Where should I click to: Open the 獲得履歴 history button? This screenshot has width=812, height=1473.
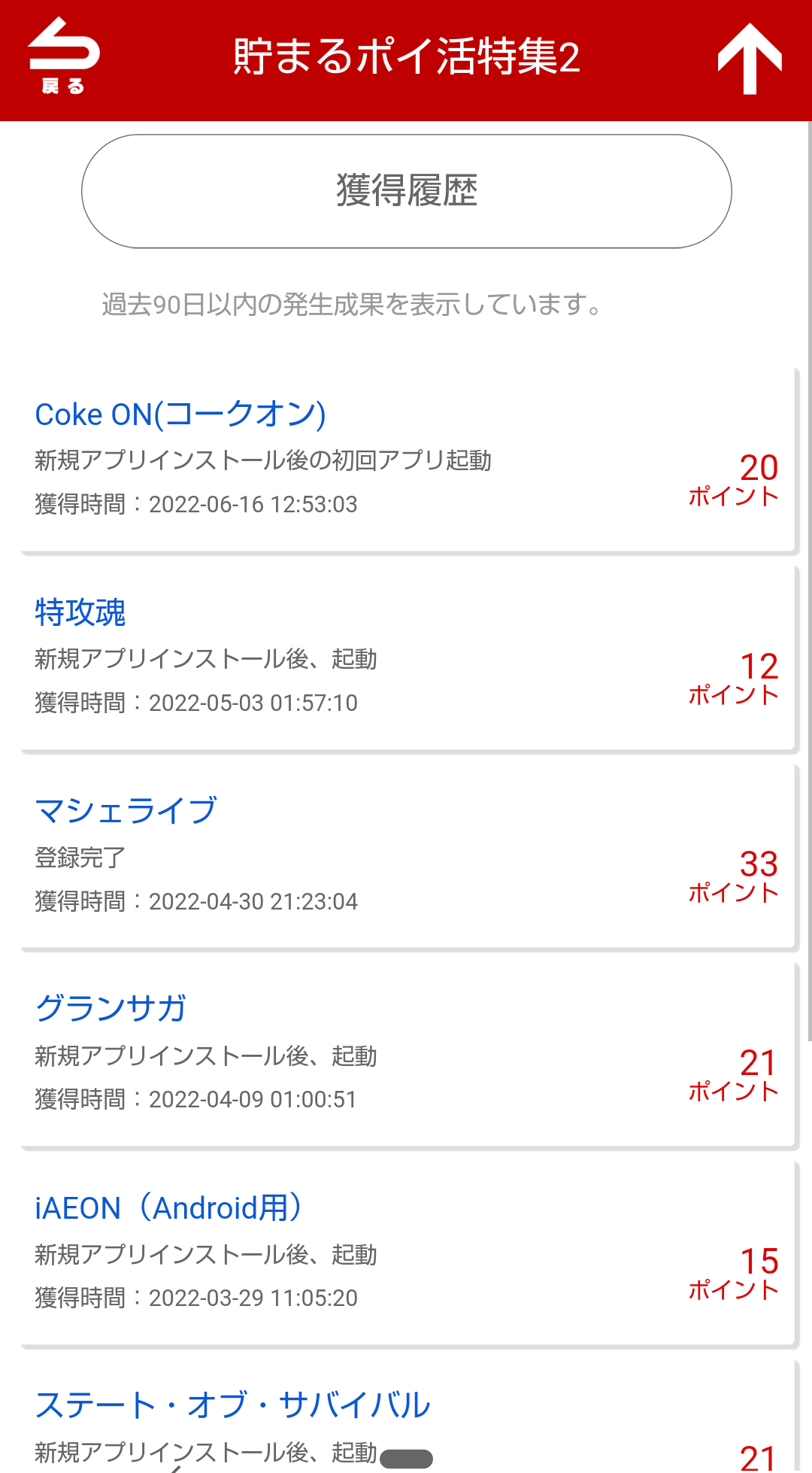(x=406, y=191)
